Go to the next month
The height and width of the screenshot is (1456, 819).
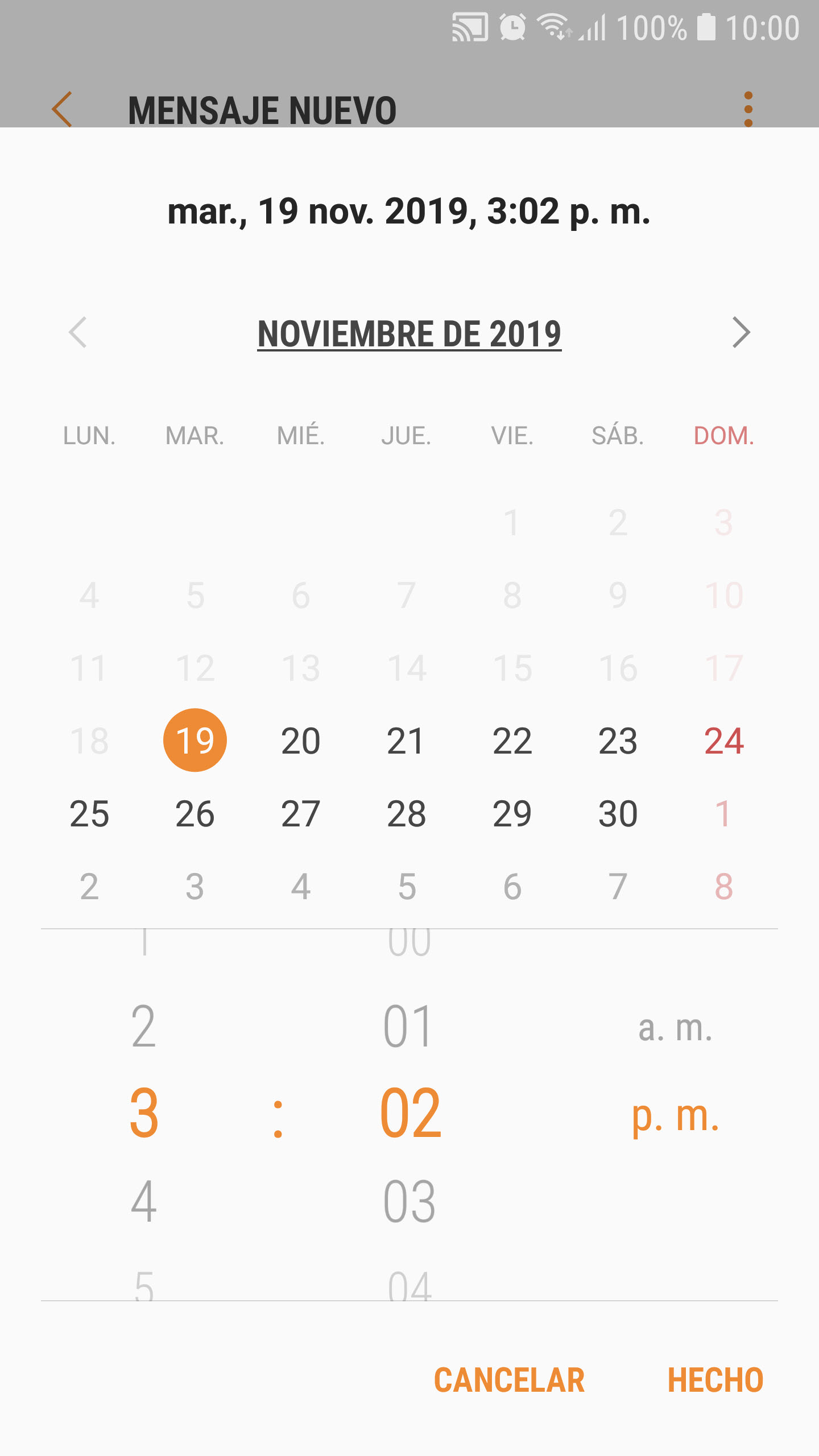pos(741,332)
